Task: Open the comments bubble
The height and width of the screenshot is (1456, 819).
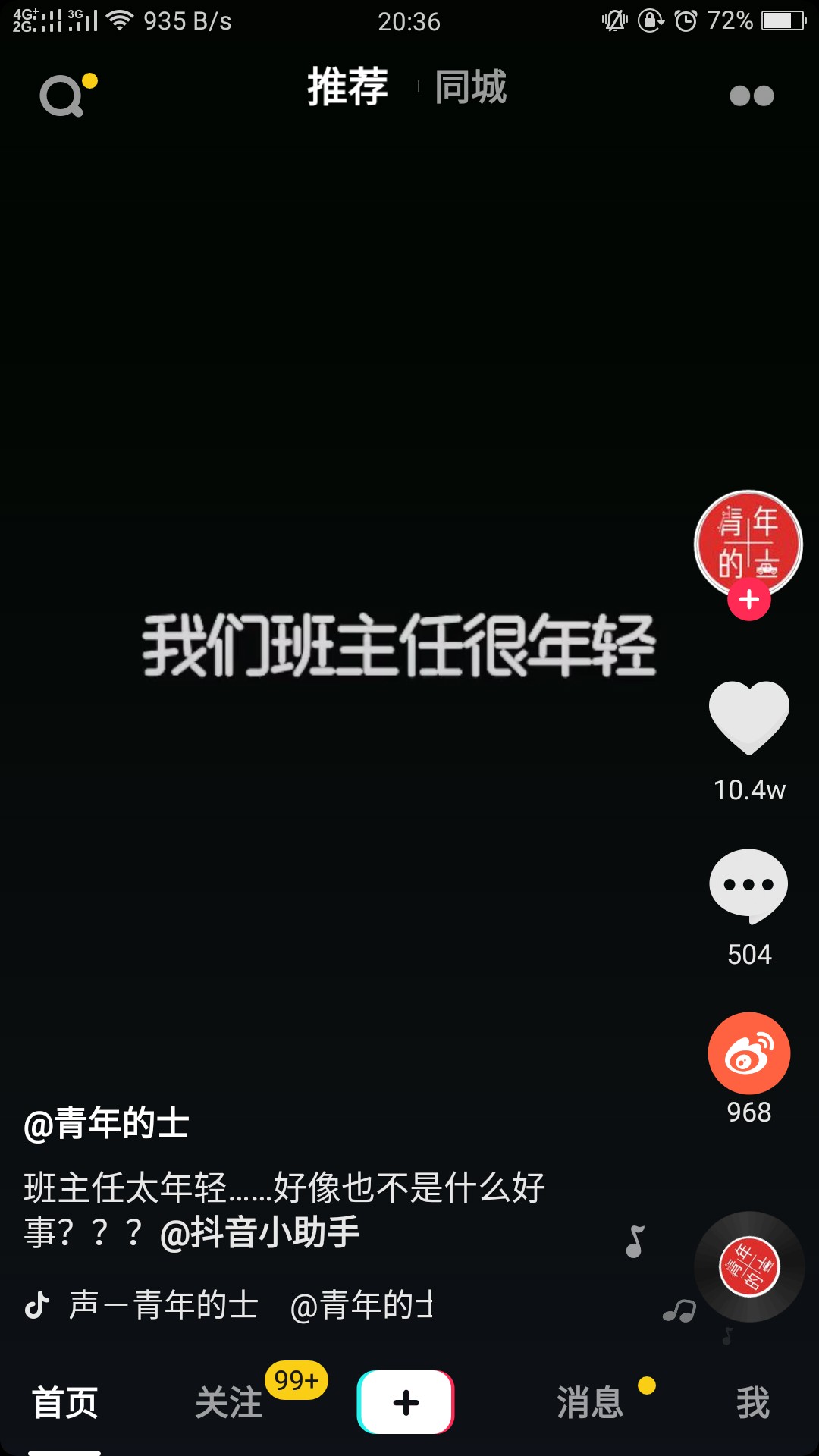Action: click(749, 885)
